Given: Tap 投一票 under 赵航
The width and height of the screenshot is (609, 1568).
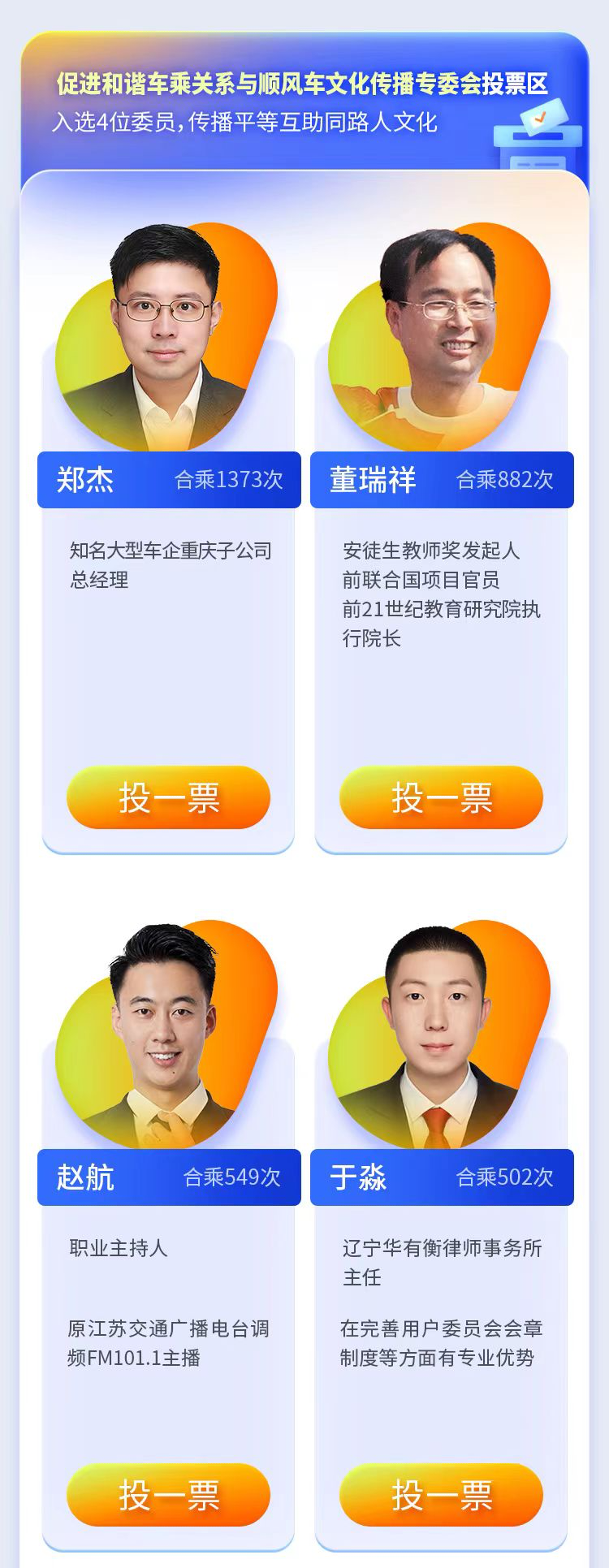Looking at the screenshot, I should (x=168, y=1494).
